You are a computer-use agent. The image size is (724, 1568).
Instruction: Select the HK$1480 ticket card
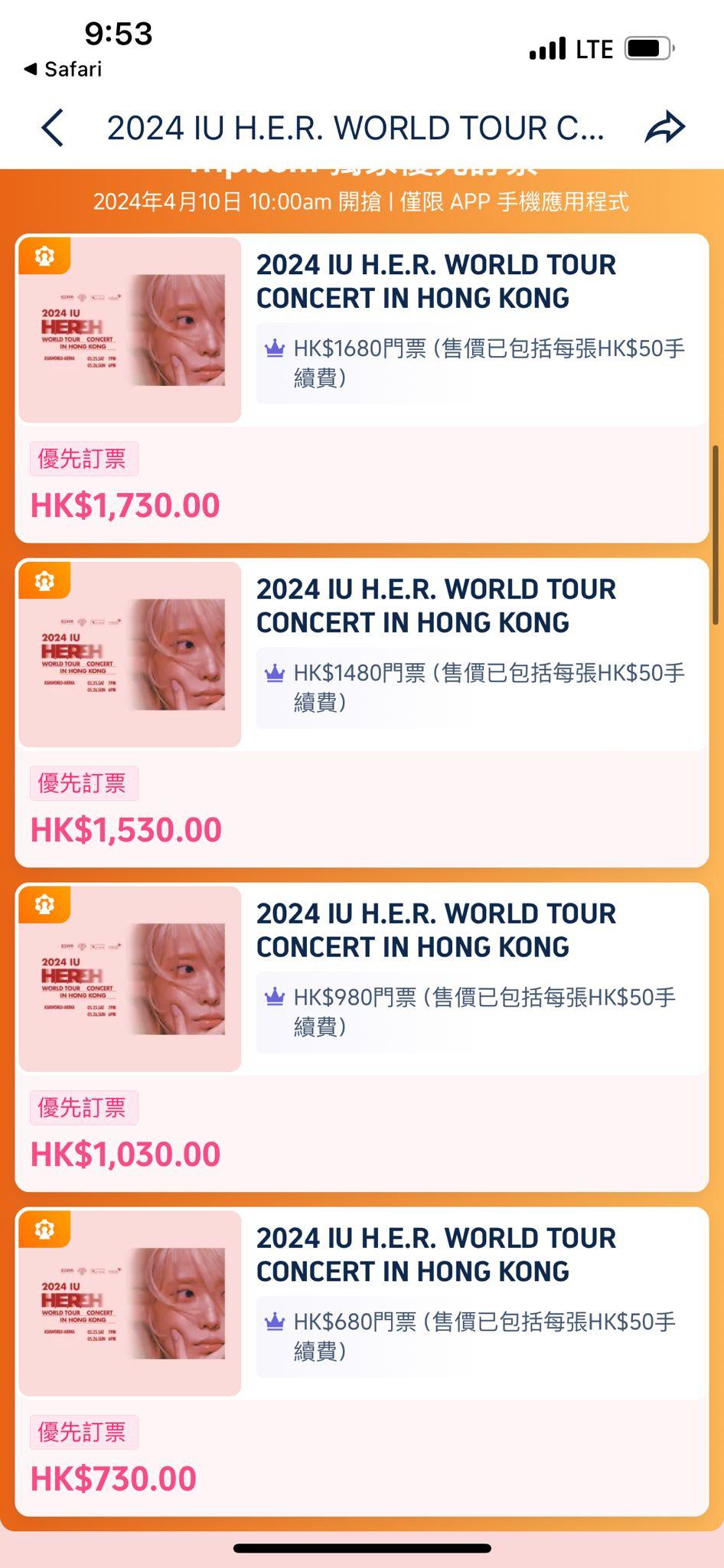[x=361, y=713]
